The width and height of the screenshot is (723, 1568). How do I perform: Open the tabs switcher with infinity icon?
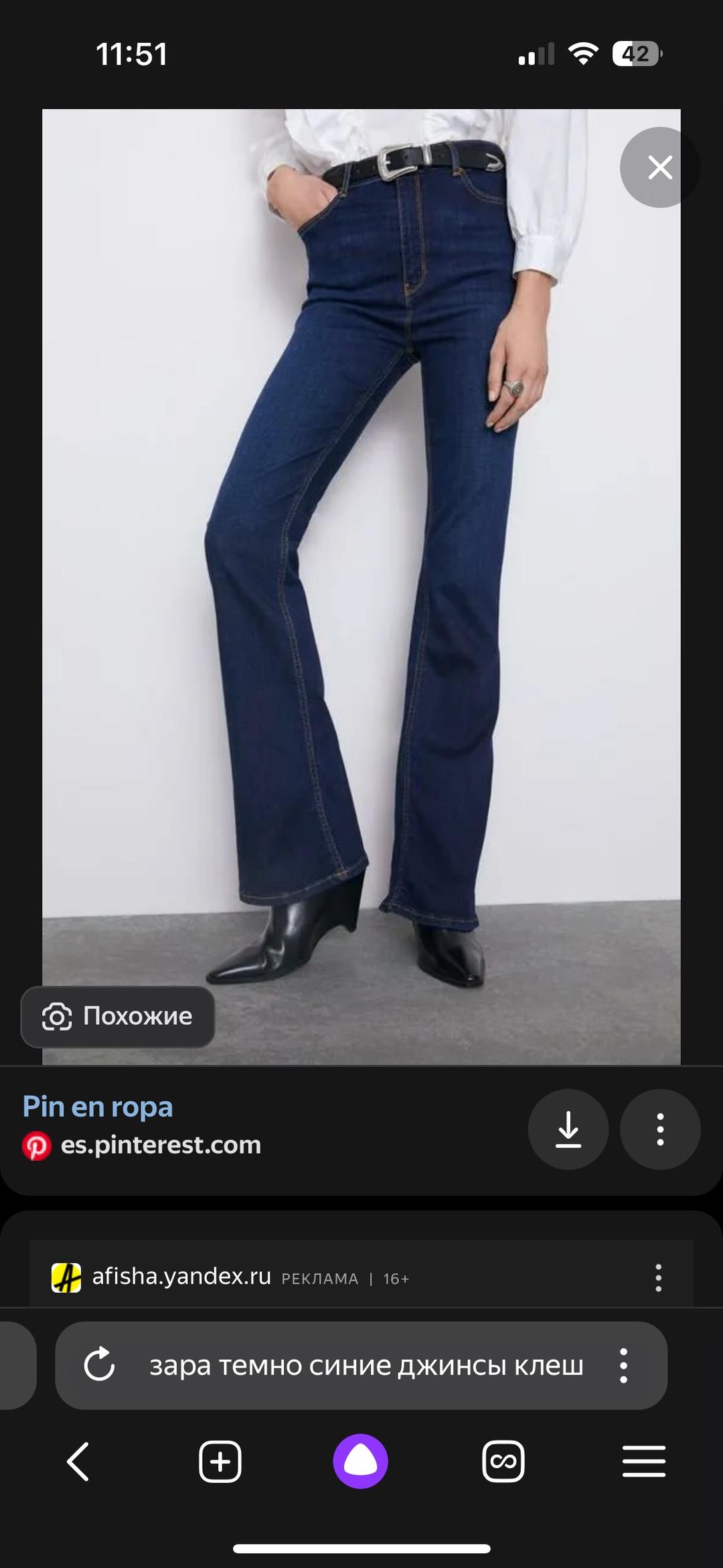pos(503,1462)
